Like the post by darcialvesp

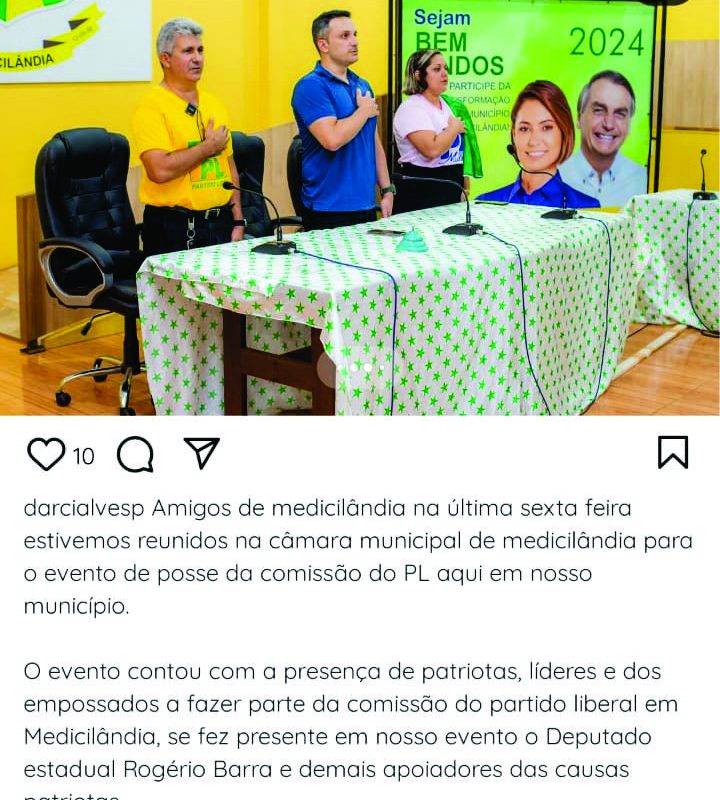[46, 454]
